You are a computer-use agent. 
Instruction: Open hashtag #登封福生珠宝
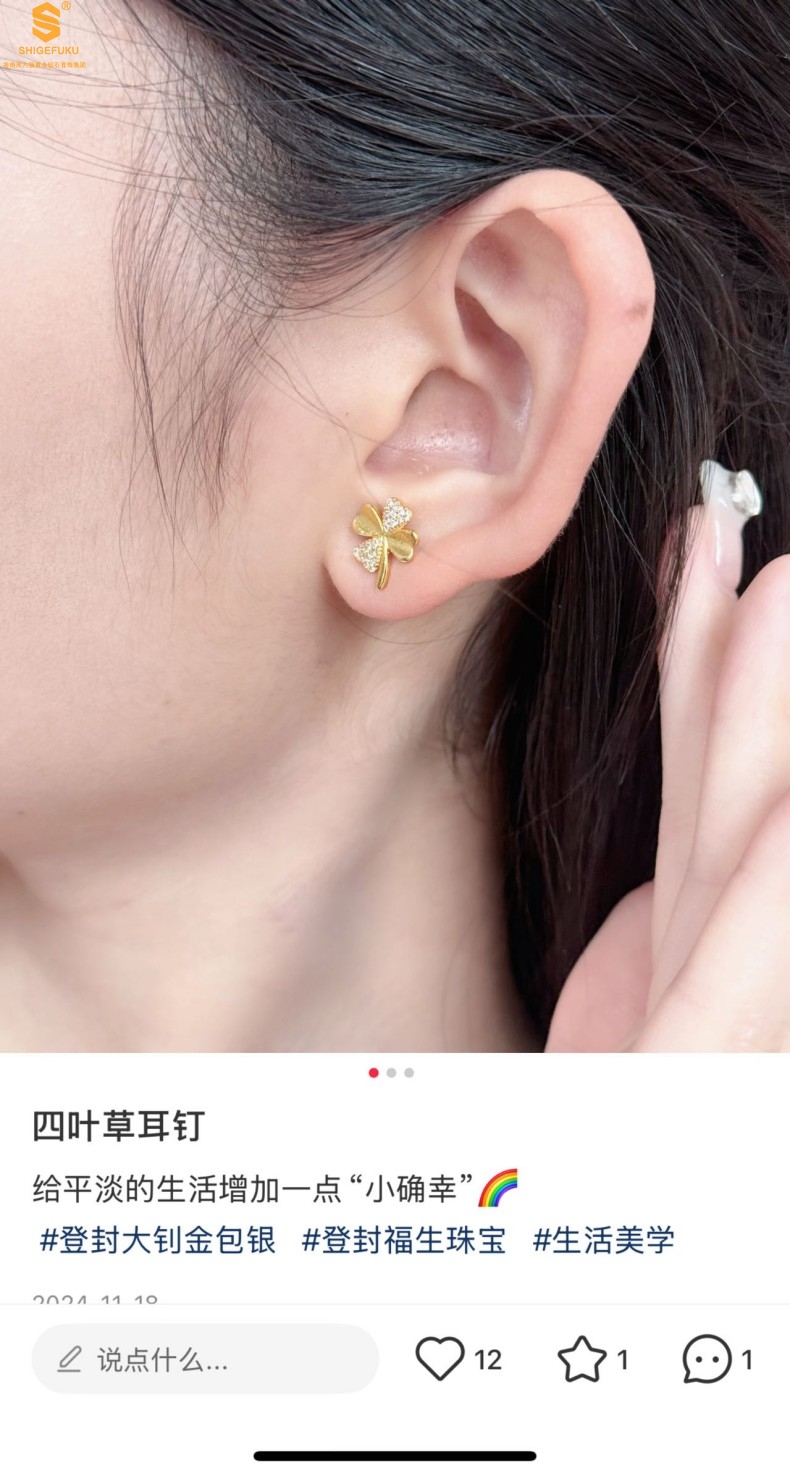tap(404, 1240)
